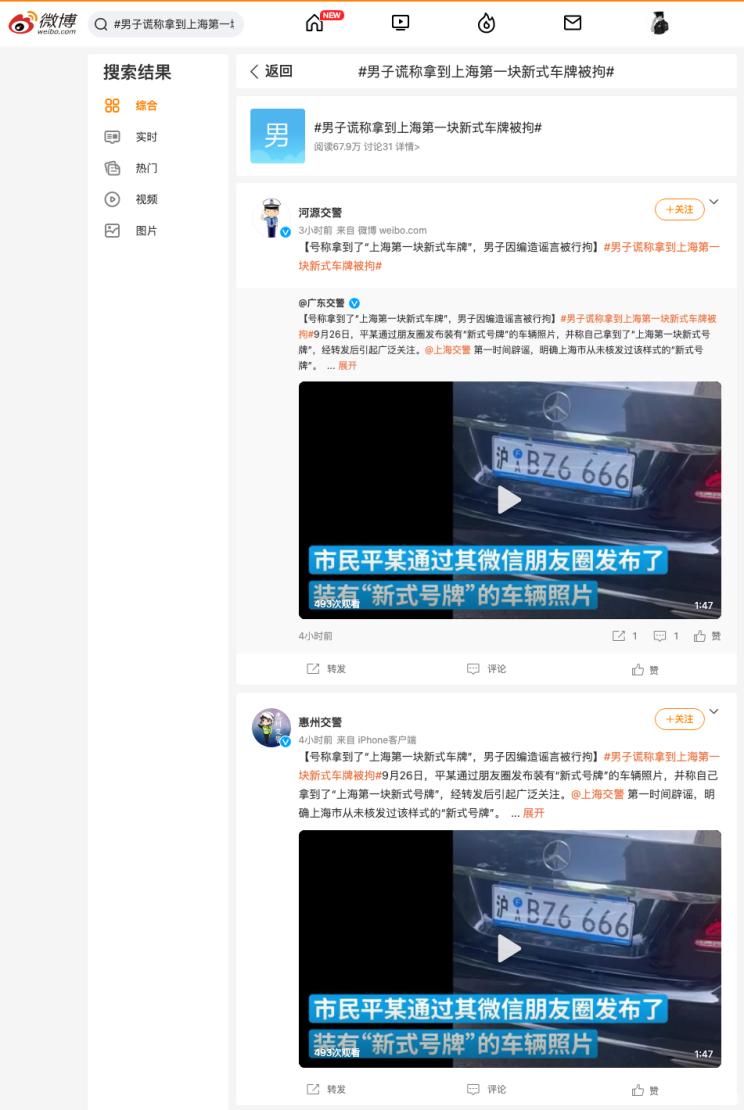The width and height of the screenshot is (744, 1110).
Task: Open the topic 详情 link
Action: (x=409, y=147)
